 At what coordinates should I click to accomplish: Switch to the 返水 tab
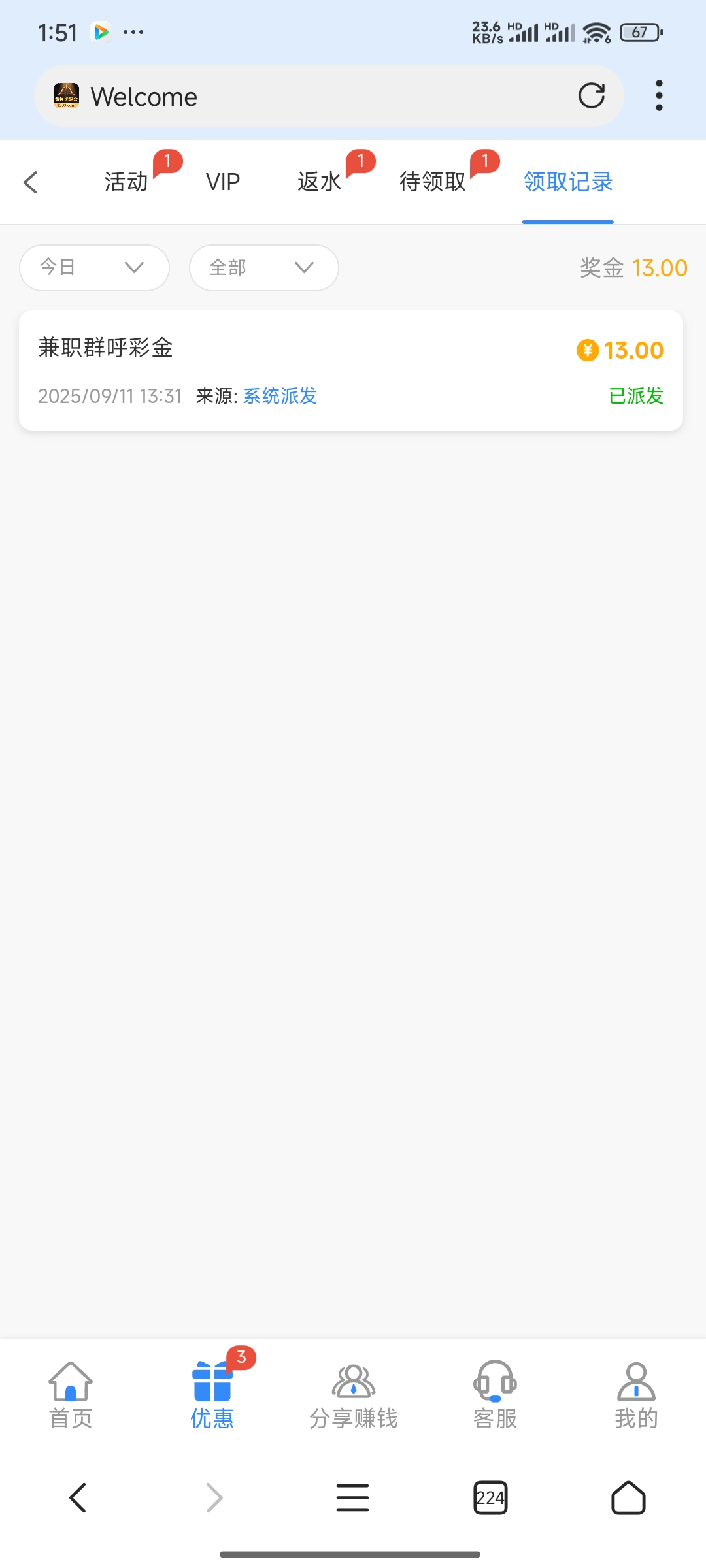(x=320, y=182)
